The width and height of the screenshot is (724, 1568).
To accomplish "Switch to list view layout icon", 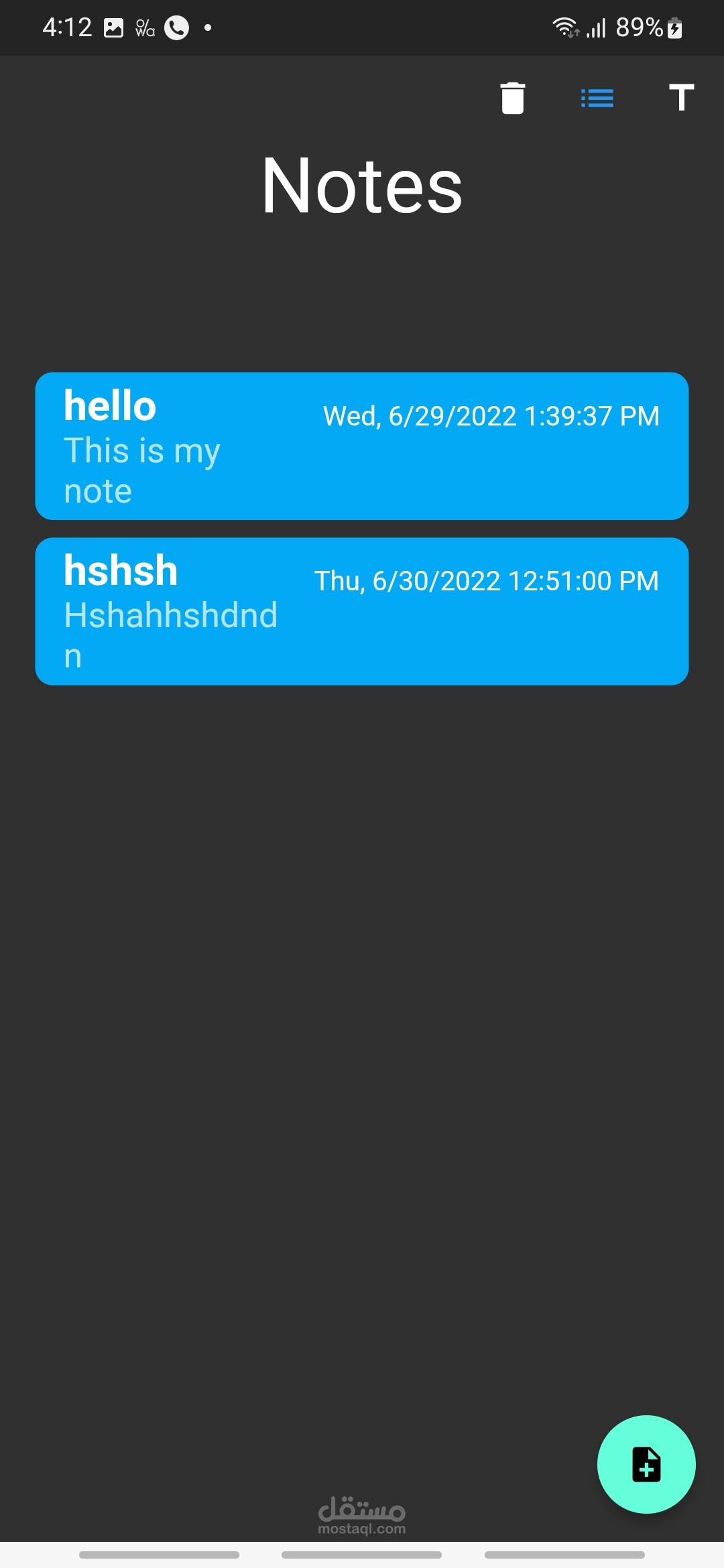I will tap(597, 99).
